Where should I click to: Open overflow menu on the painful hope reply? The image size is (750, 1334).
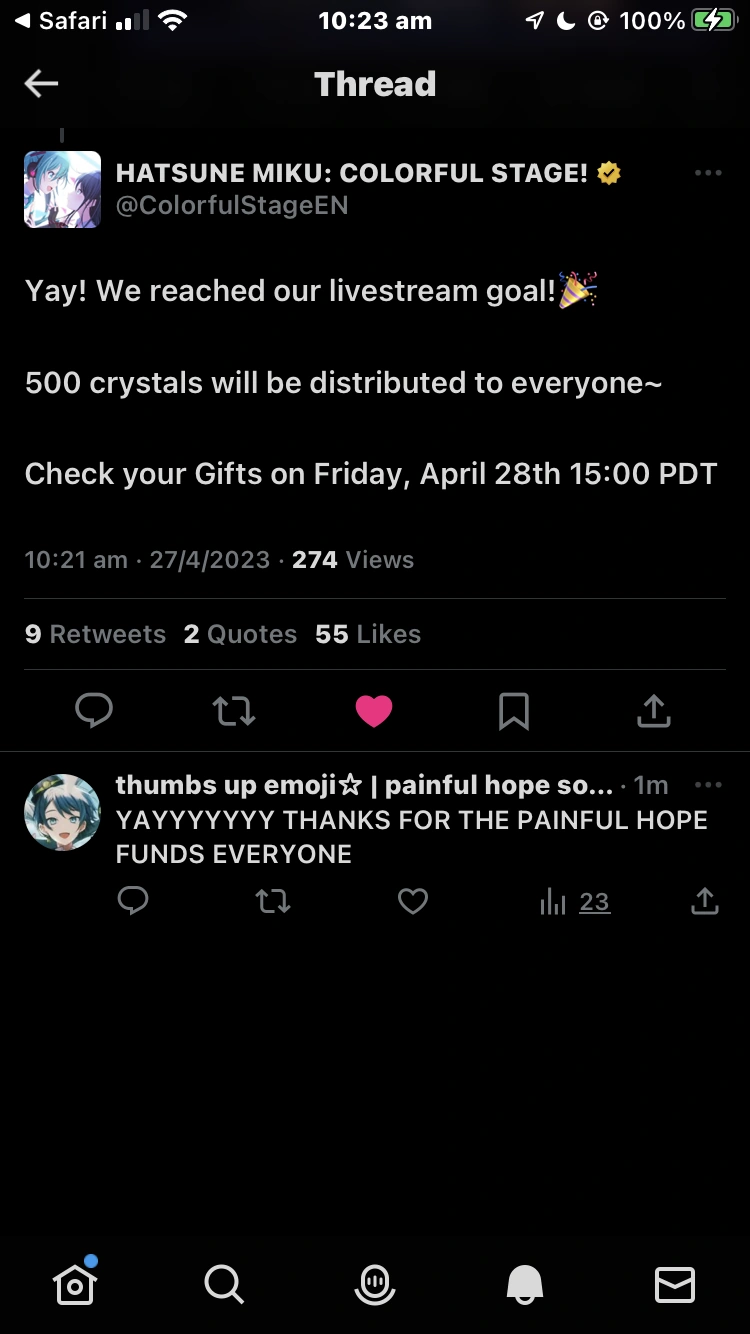coord(708,785)
